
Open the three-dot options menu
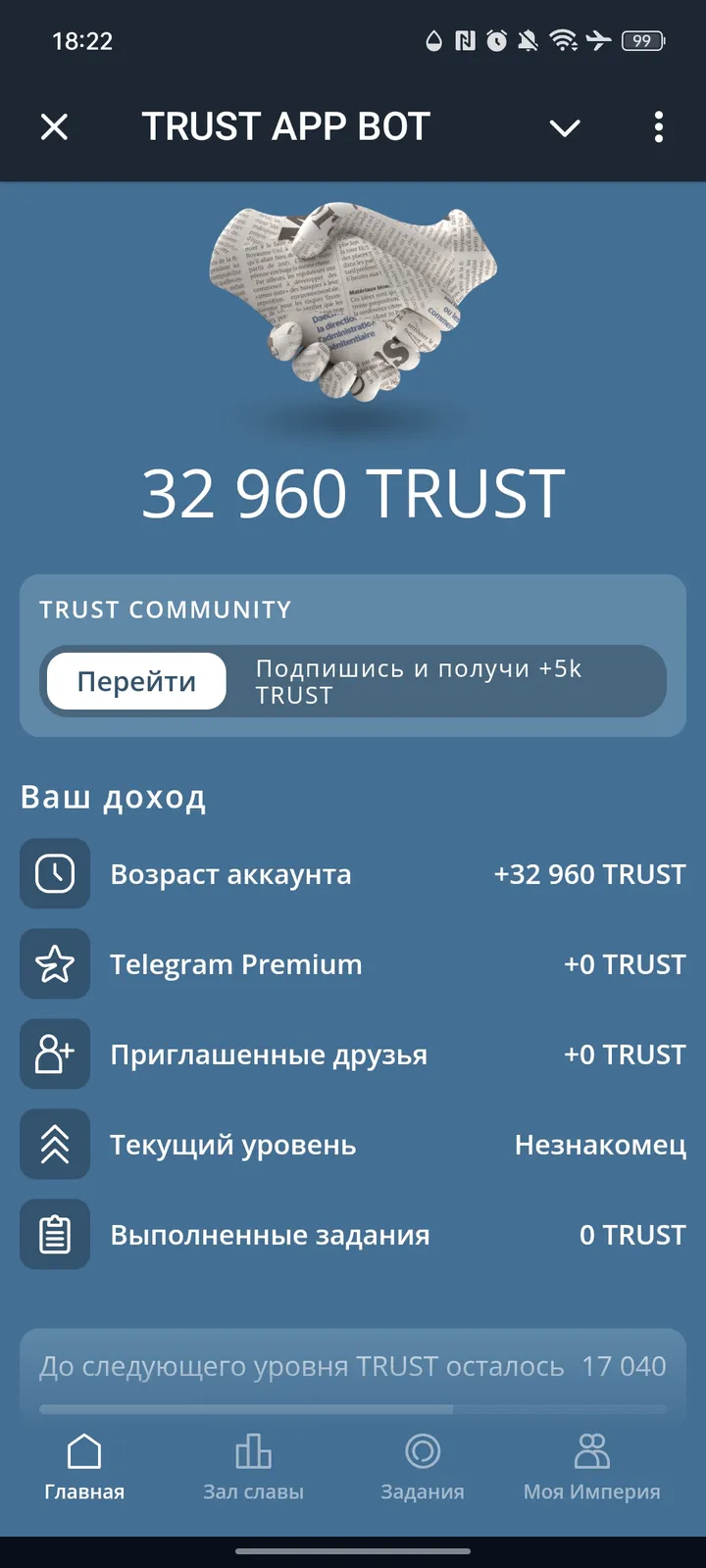[658, 127]
